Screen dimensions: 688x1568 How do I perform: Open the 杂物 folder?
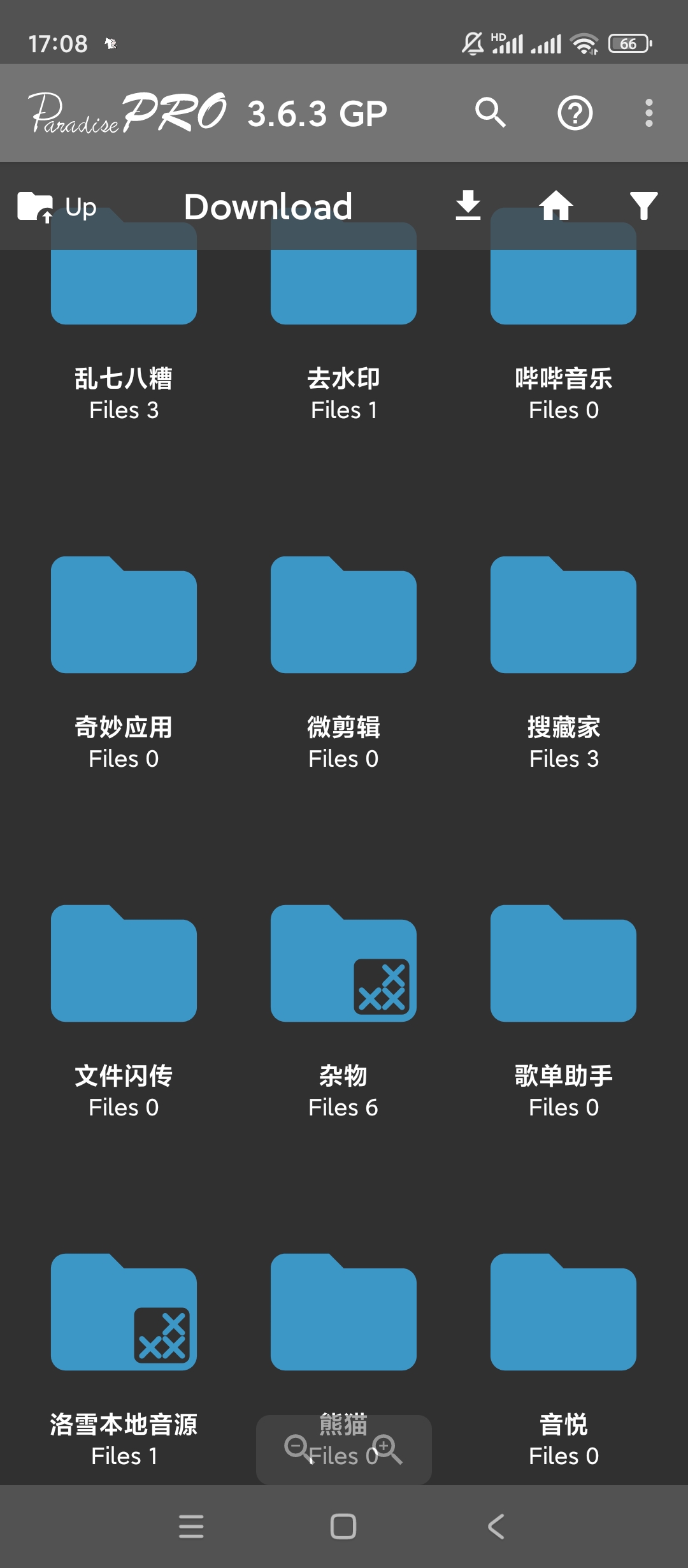click(343, 964)
